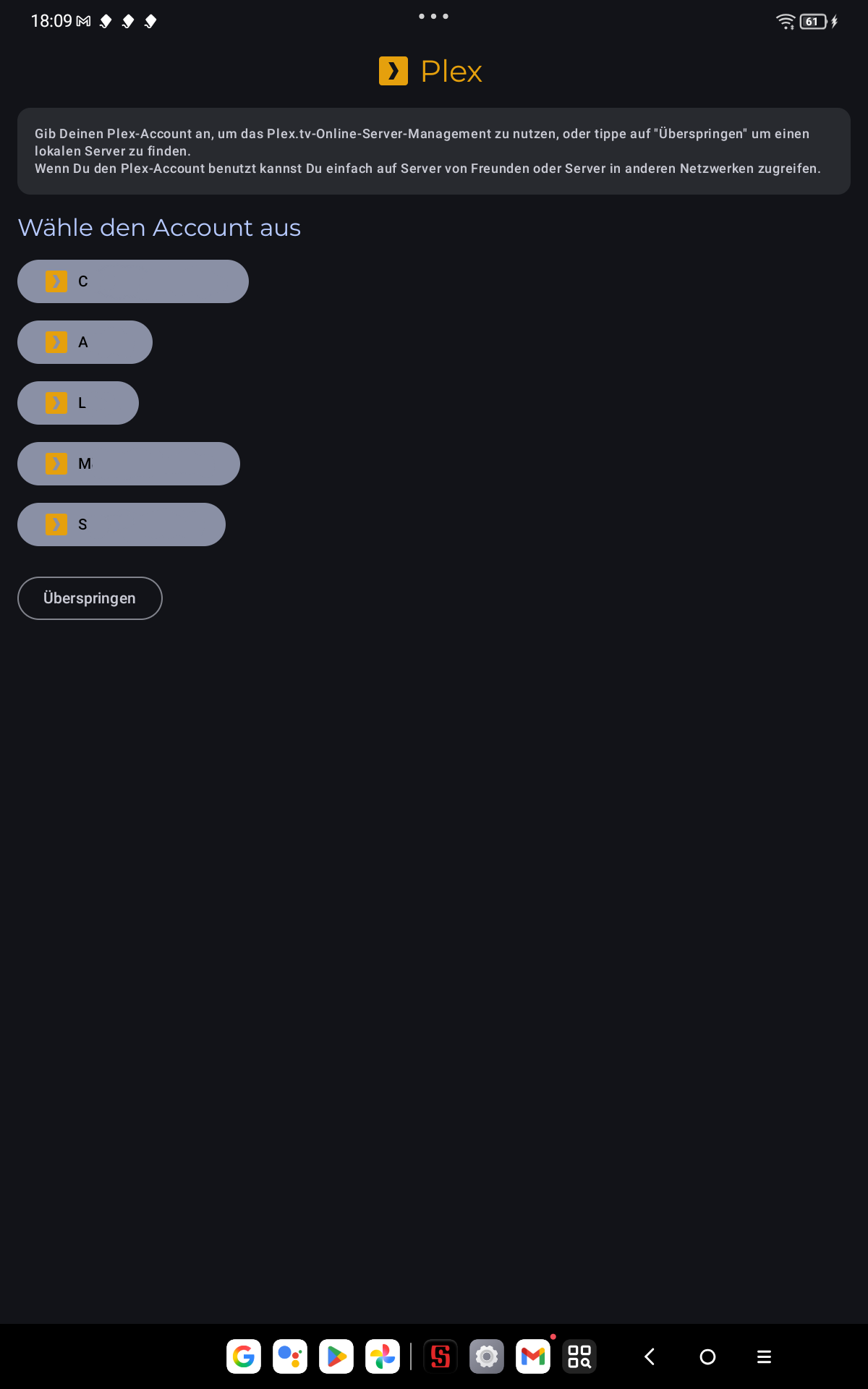
Task: Open Settings from the taskbar
Action: tap(487, 1356)
